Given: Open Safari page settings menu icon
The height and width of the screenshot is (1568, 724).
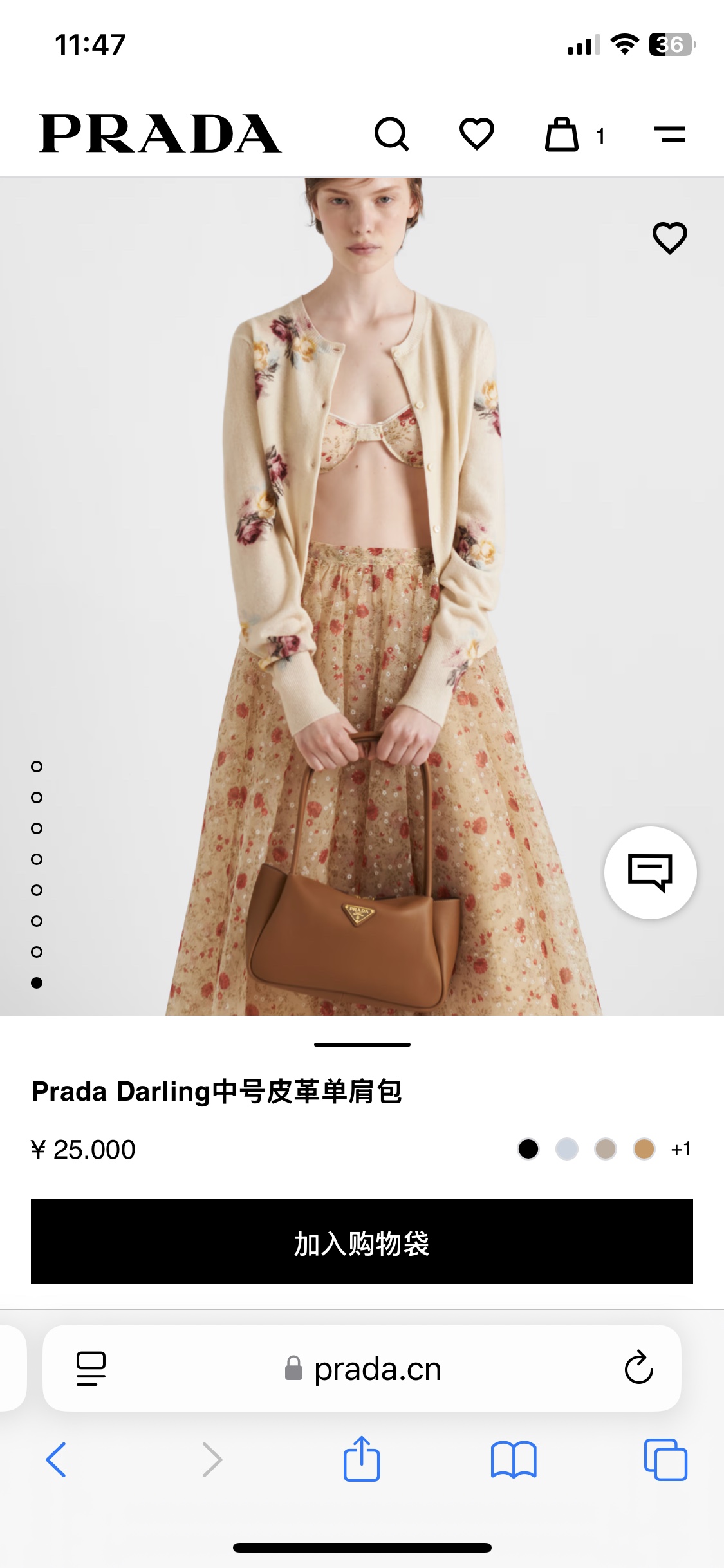Looking at the screenshot, I should [91, 1368].
